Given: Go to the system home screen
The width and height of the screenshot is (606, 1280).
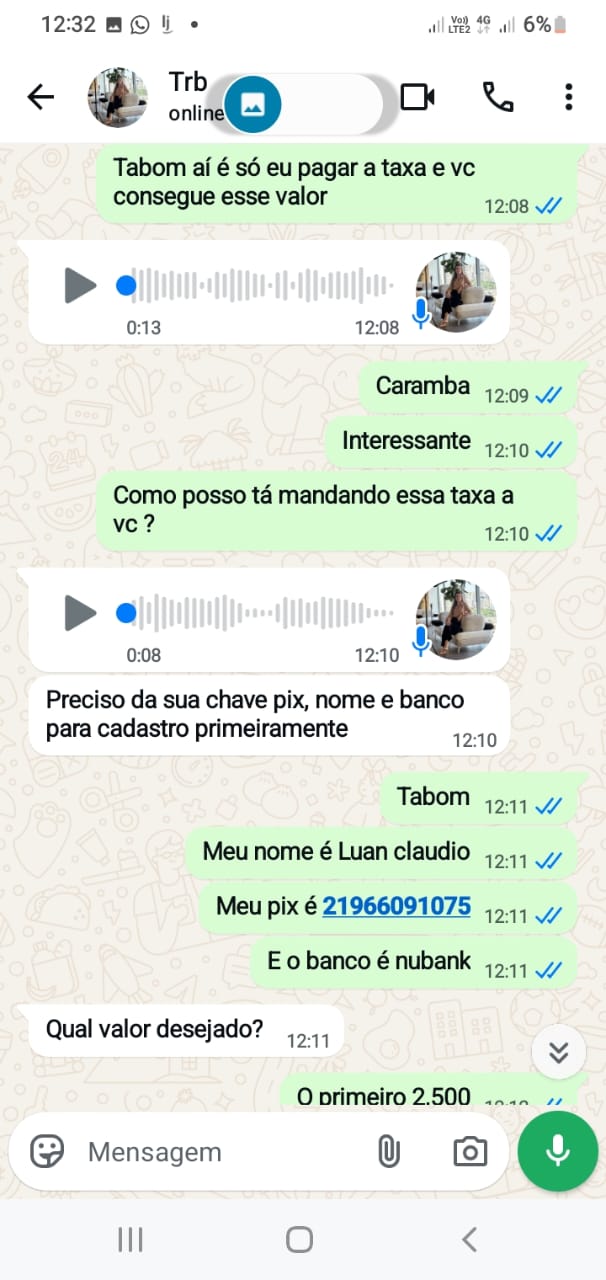Looking at the screenshot, I should [300, 1240].
